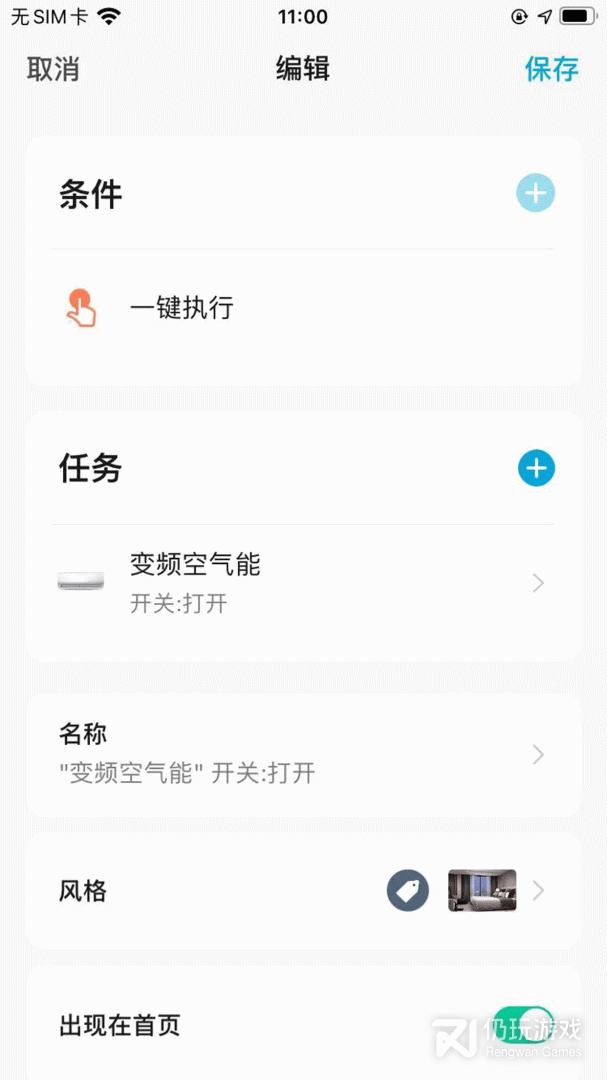Add a new task under 任务
Screen dimensions: 607x1080
point(536,468)
